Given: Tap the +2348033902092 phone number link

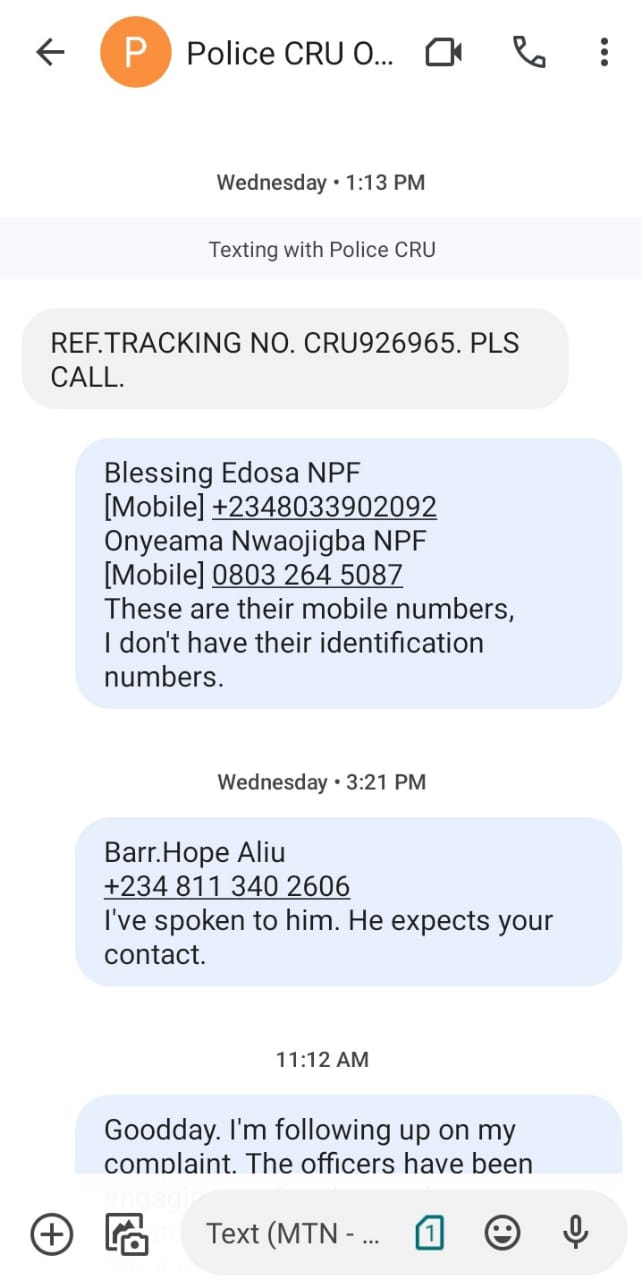Looking at the screenshot, I should pos(324,507).
